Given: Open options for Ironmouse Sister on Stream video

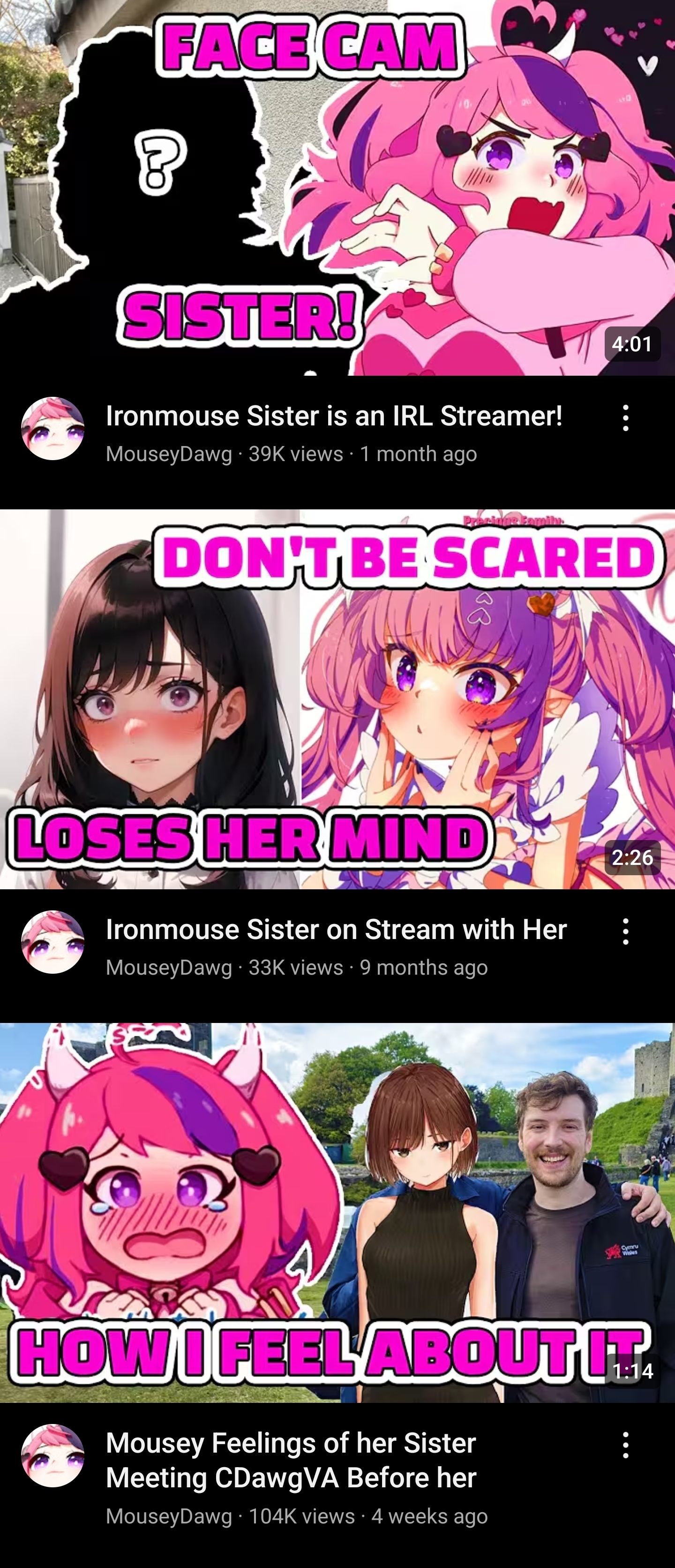Looking at the screenshot, I should coord(626,932).
